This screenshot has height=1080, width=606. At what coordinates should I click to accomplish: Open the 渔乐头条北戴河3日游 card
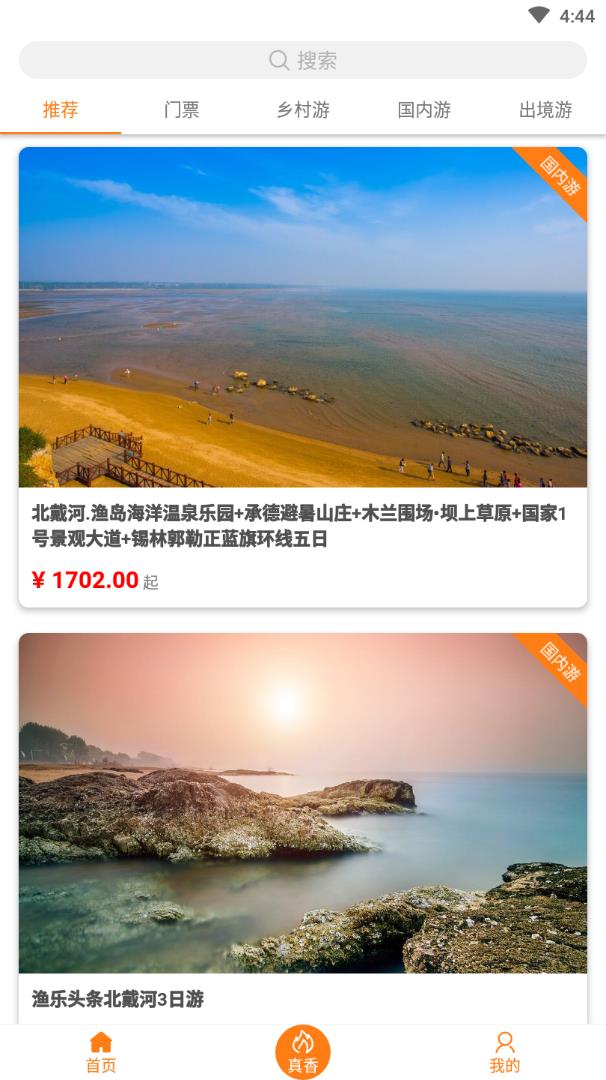tap(302, 820)
